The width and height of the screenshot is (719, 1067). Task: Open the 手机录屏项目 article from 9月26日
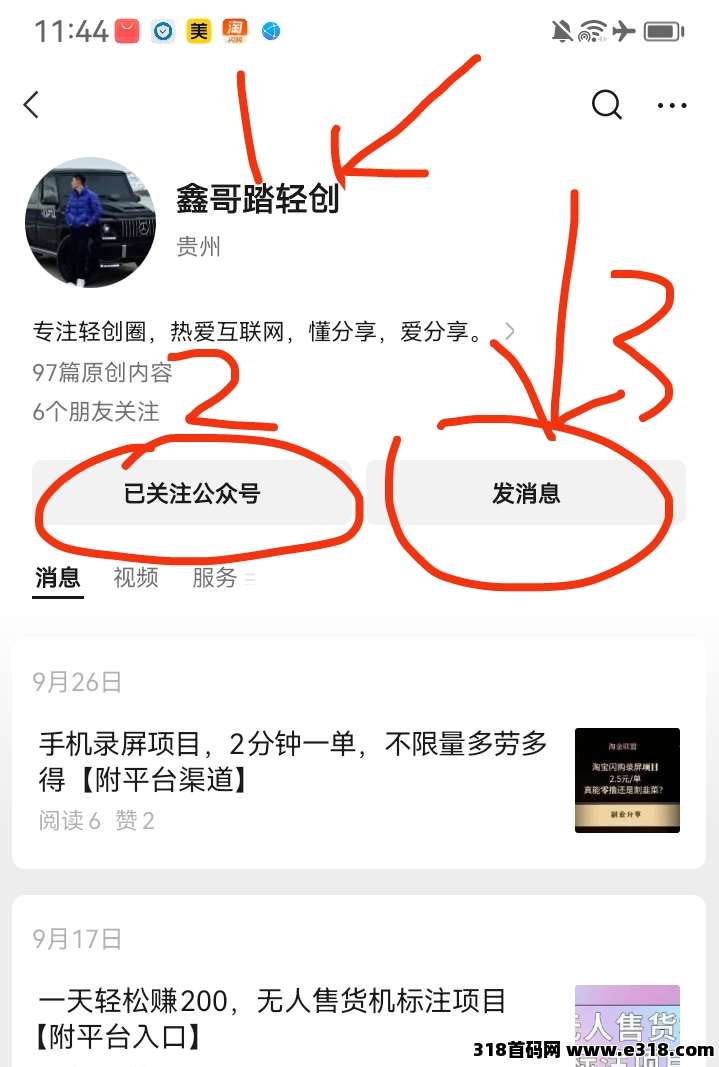293,761
